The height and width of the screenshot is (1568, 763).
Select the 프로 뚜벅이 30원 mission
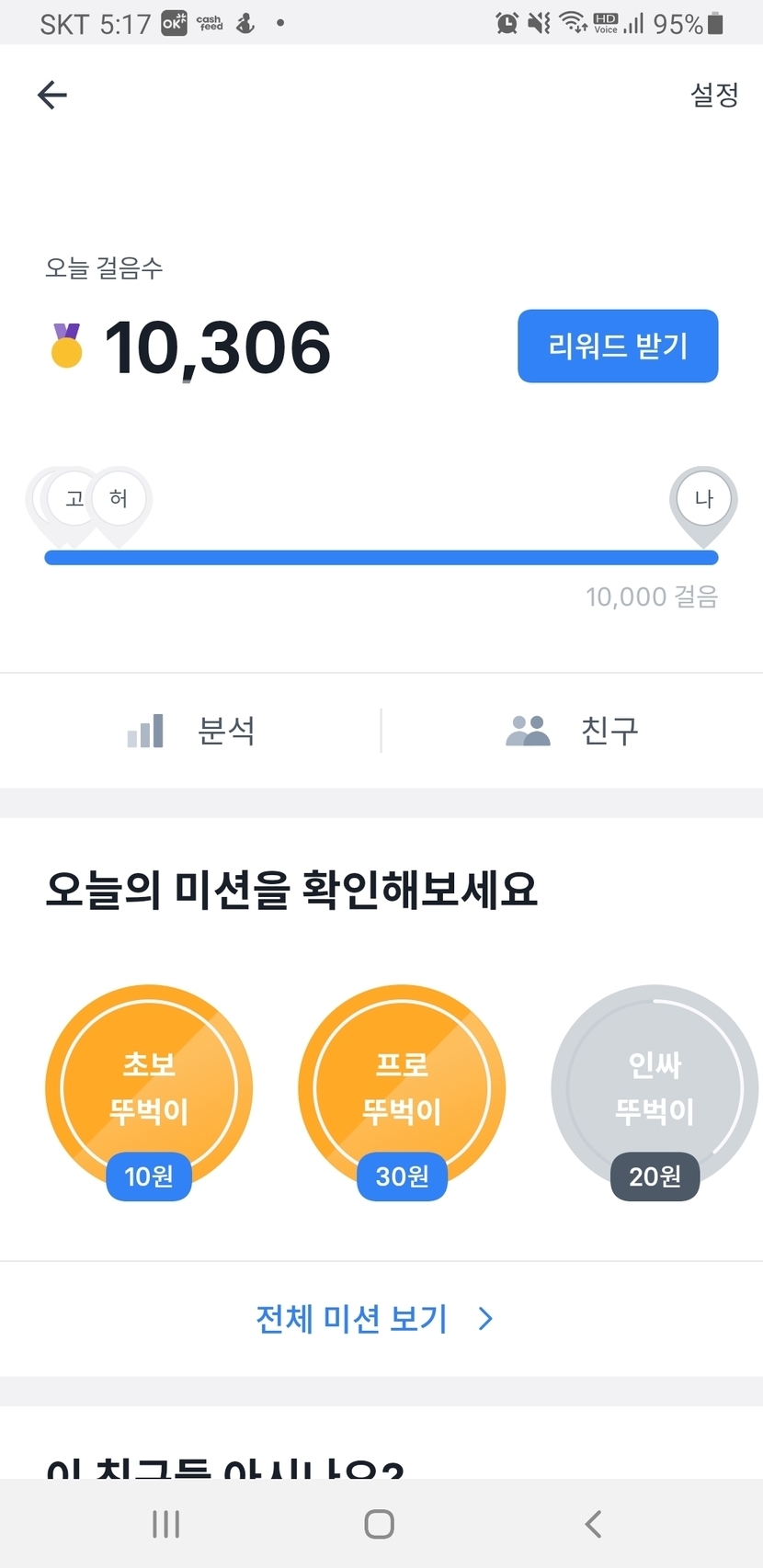tap(402, 1092)
